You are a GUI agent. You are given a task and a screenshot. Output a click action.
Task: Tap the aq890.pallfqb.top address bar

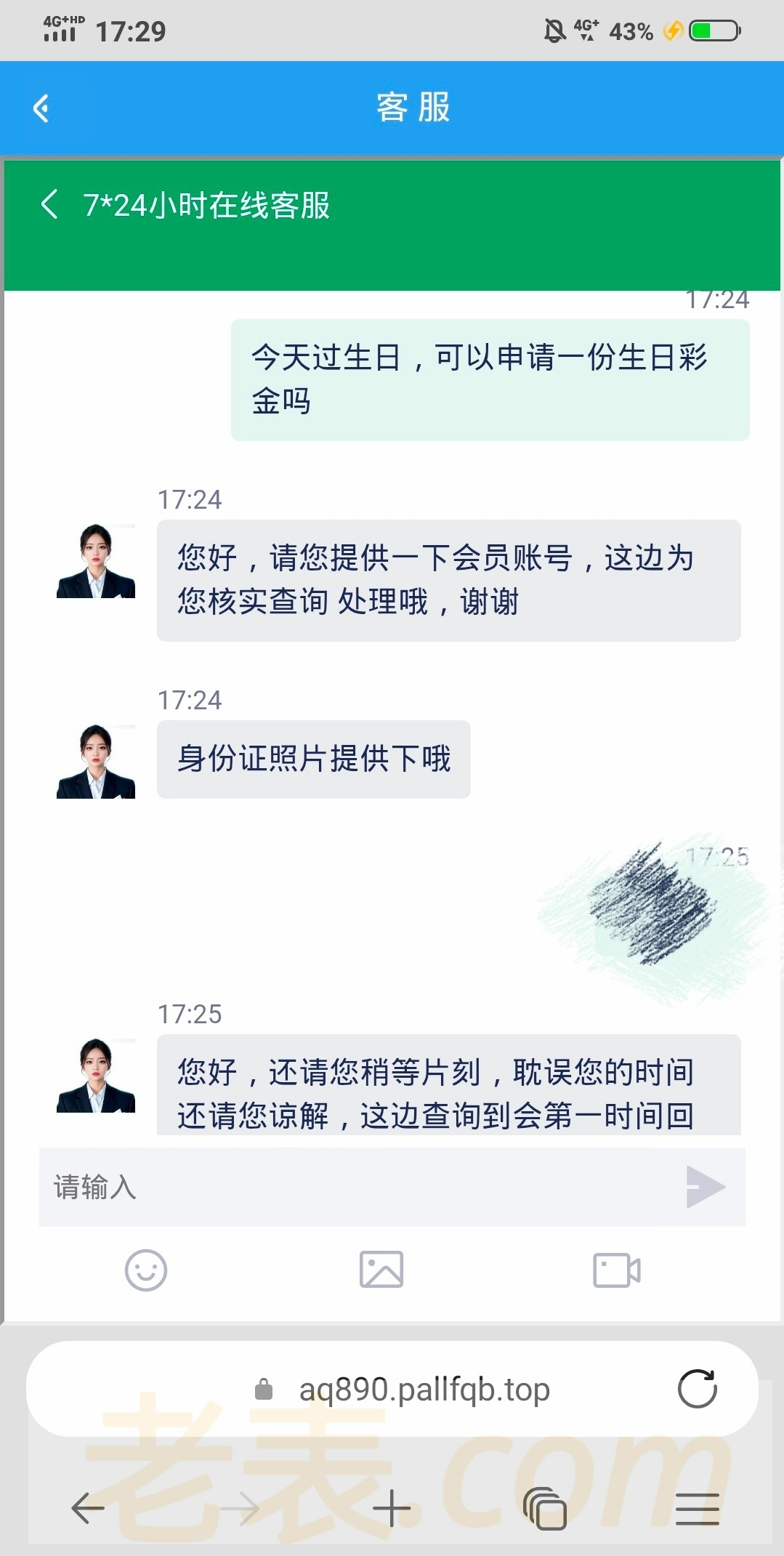click(x=424, y=1389)
